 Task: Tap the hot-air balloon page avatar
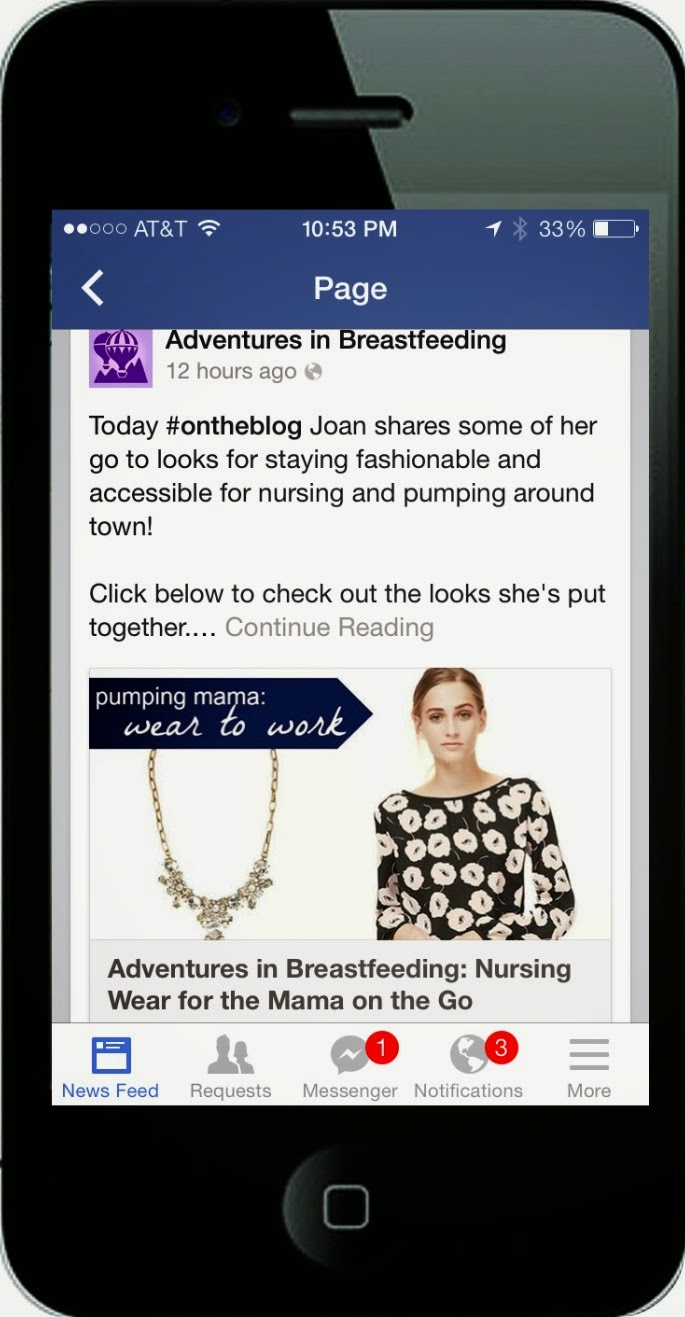[x=120, y=357]
